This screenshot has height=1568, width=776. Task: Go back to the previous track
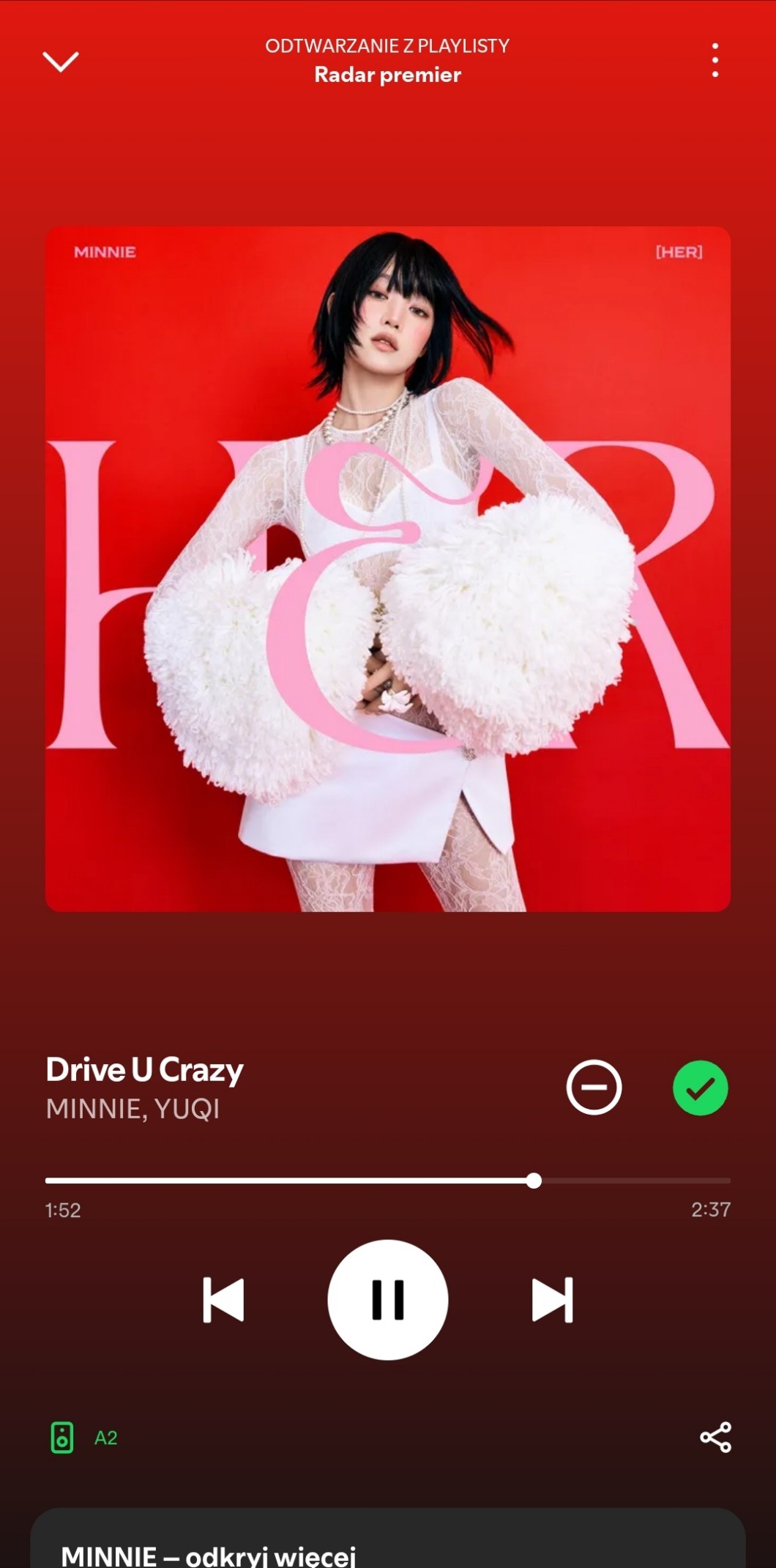[x=223, y=1300]
